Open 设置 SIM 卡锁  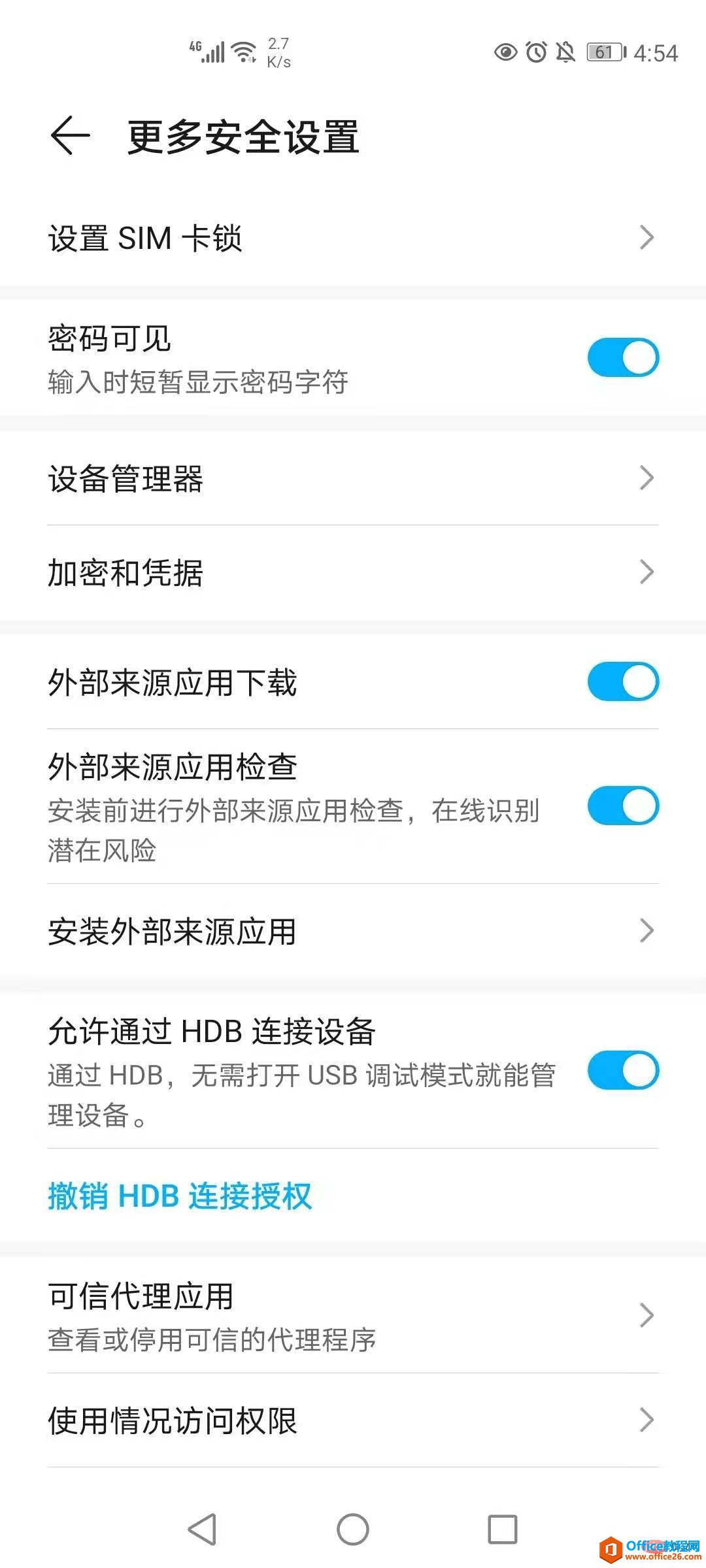click(x=353, y=238)
